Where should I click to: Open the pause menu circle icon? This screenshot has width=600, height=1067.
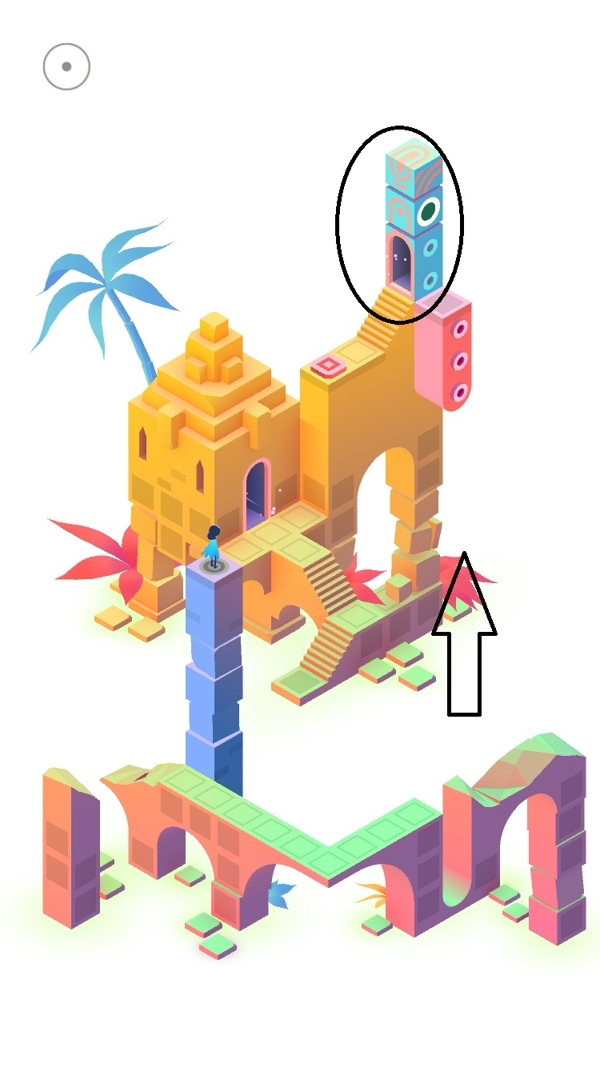pos(67,67)
